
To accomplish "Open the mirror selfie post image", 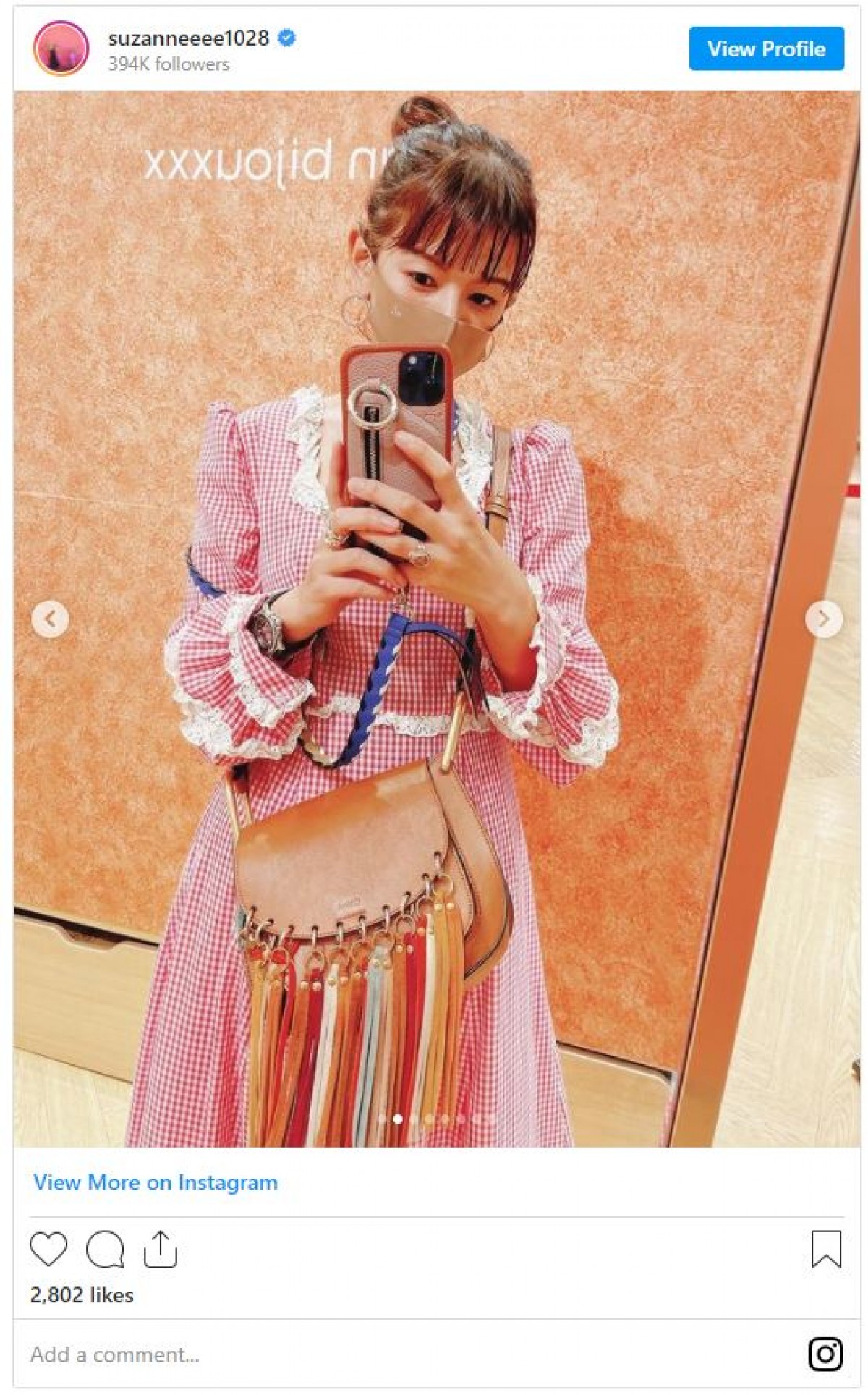I will click(x=434, y=796).
